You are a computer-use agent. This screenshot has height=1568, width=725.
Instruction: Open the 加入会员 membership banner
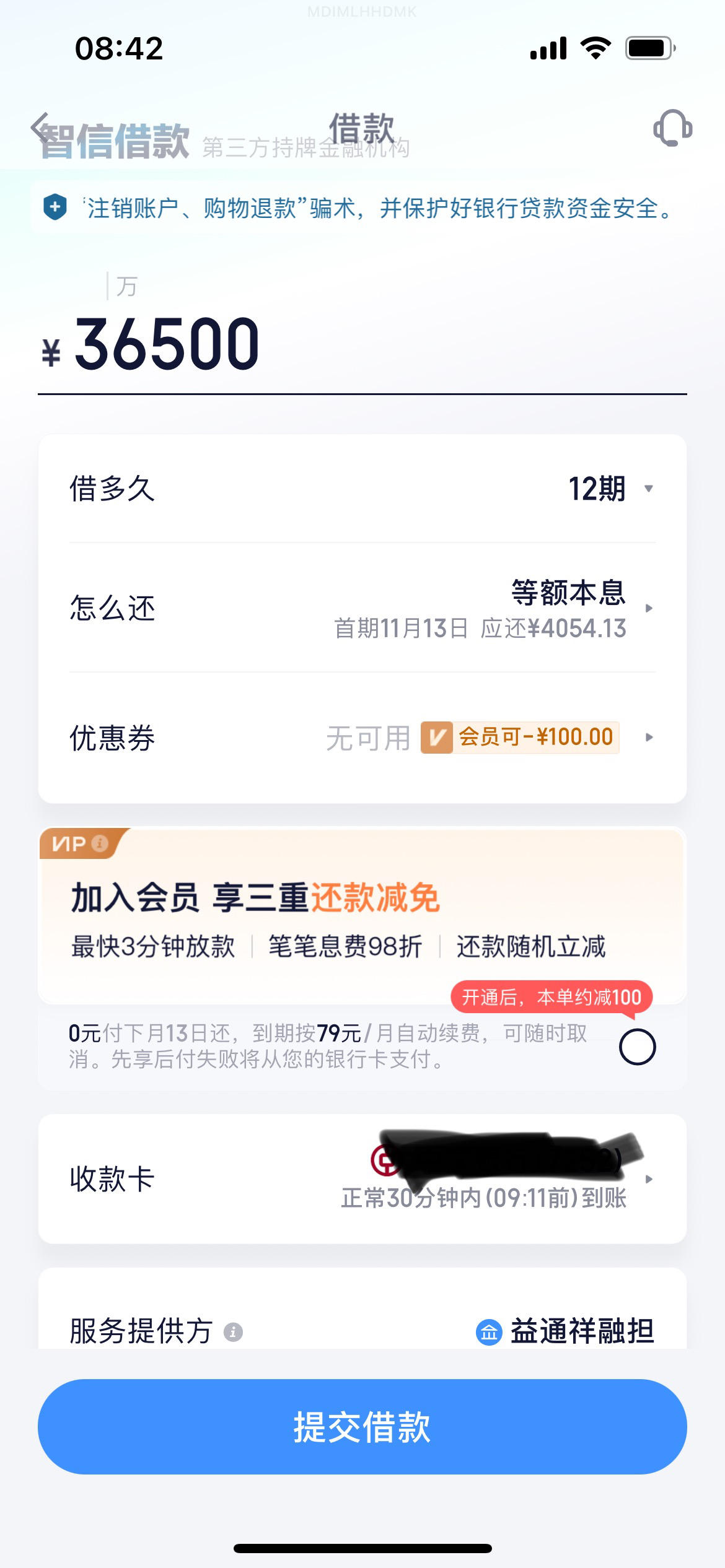[362, 915]
